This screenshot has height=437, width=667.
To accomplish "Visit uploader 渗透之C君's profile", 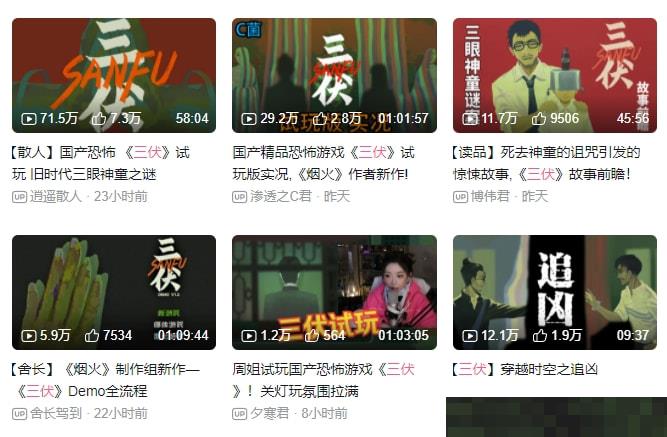I will click(x=282, y=196).
